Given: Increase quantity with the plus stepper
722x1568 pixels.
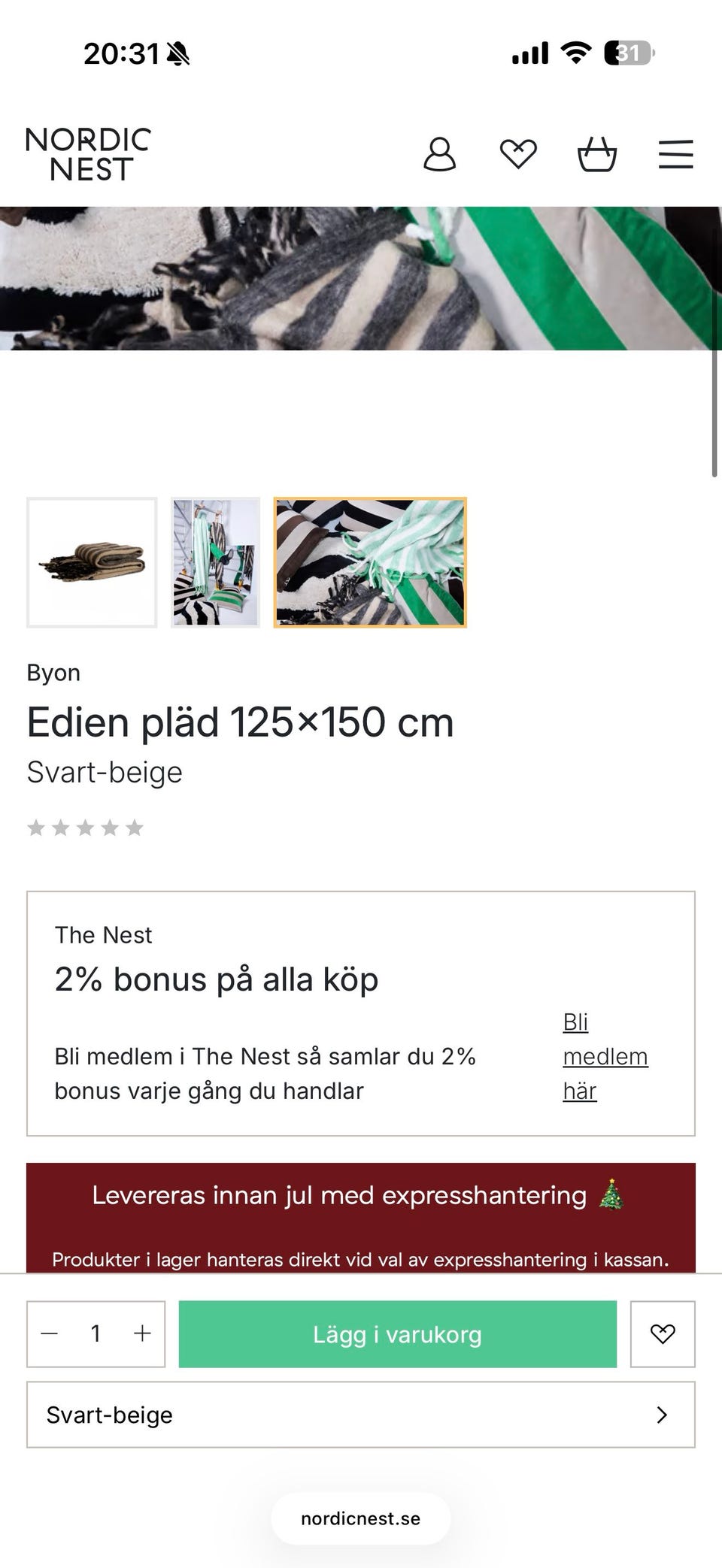Looking at the screenshot, I should point(141,1333).
